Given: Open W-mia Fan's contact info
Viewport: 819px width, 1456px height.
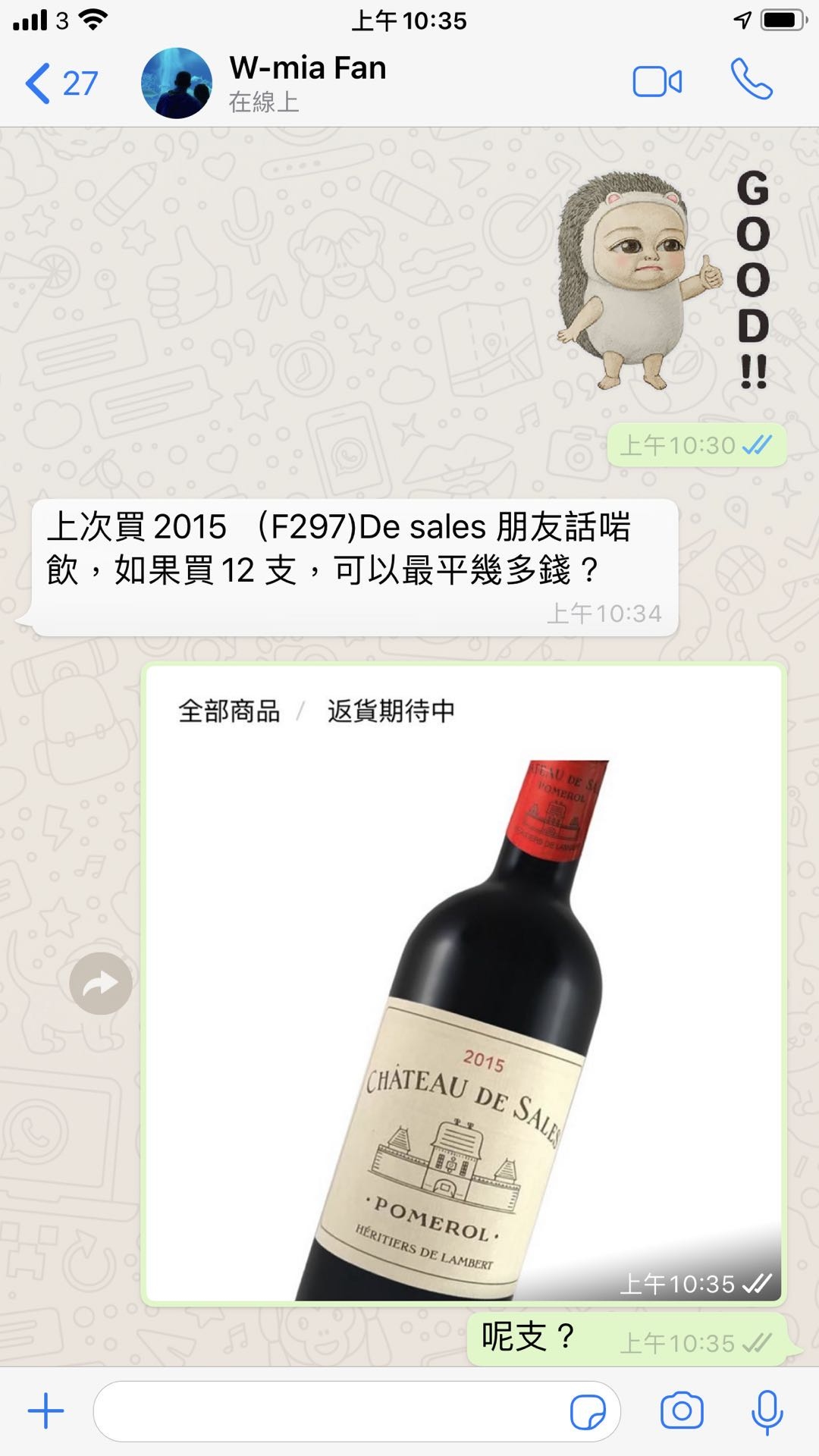Looking at the screenshot, I should 307,82.
